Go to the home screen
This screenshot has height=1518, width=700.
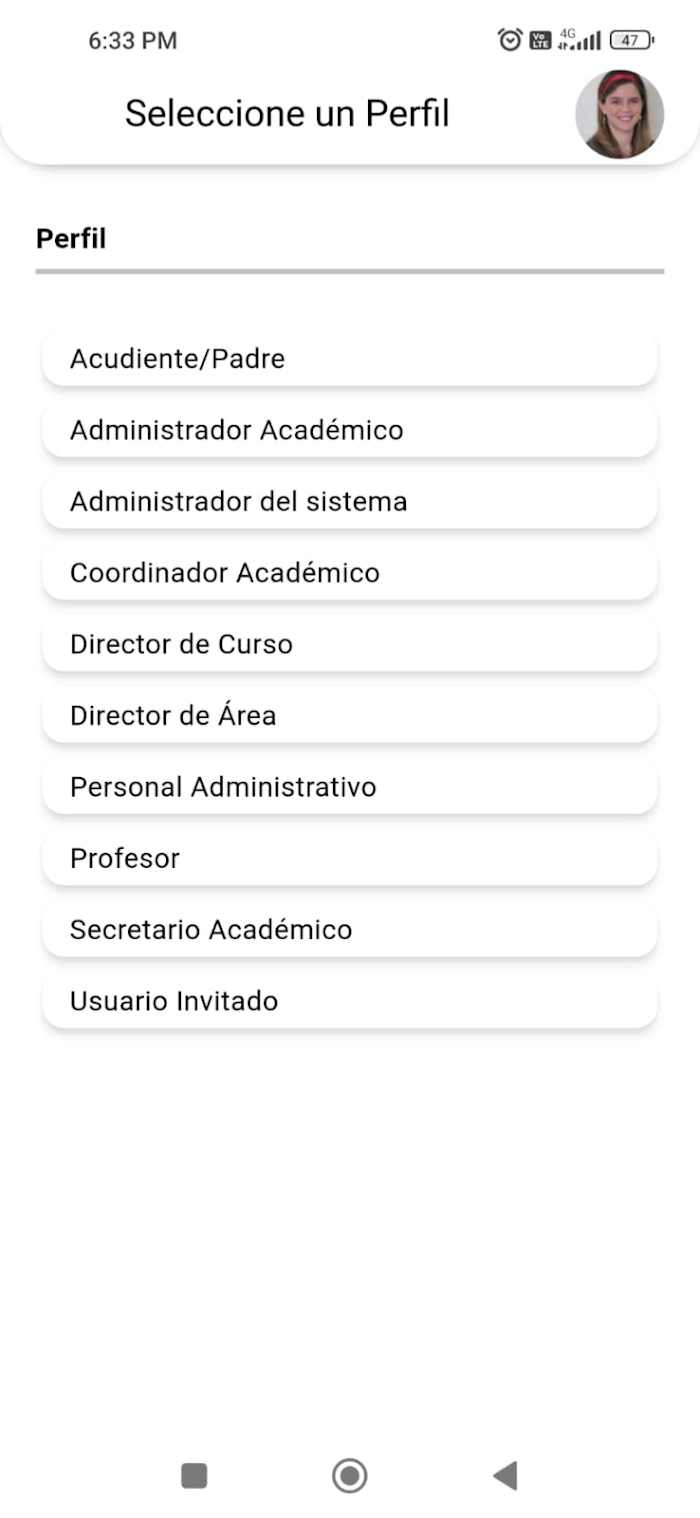(x=349, y=1475)
